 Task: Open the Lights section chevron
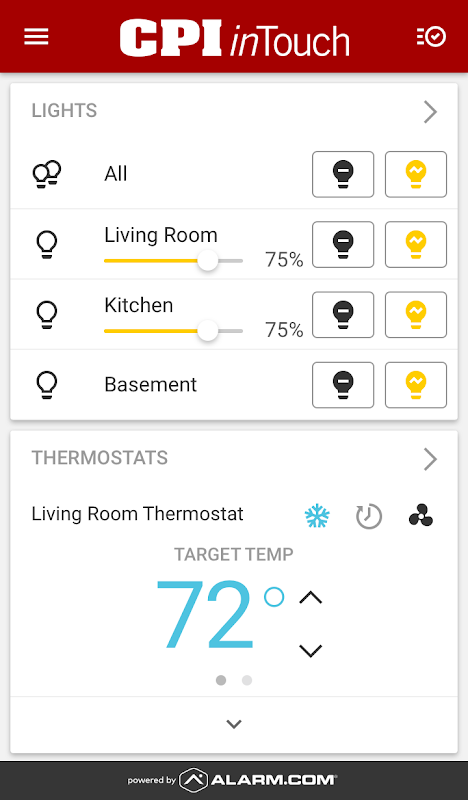pos(430,112)
